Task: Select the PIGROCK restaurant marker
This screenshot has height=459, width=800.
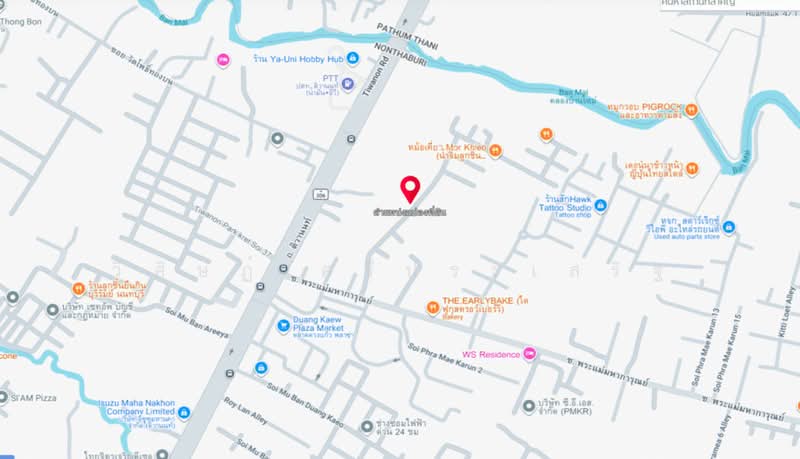Action: (690, 110)
